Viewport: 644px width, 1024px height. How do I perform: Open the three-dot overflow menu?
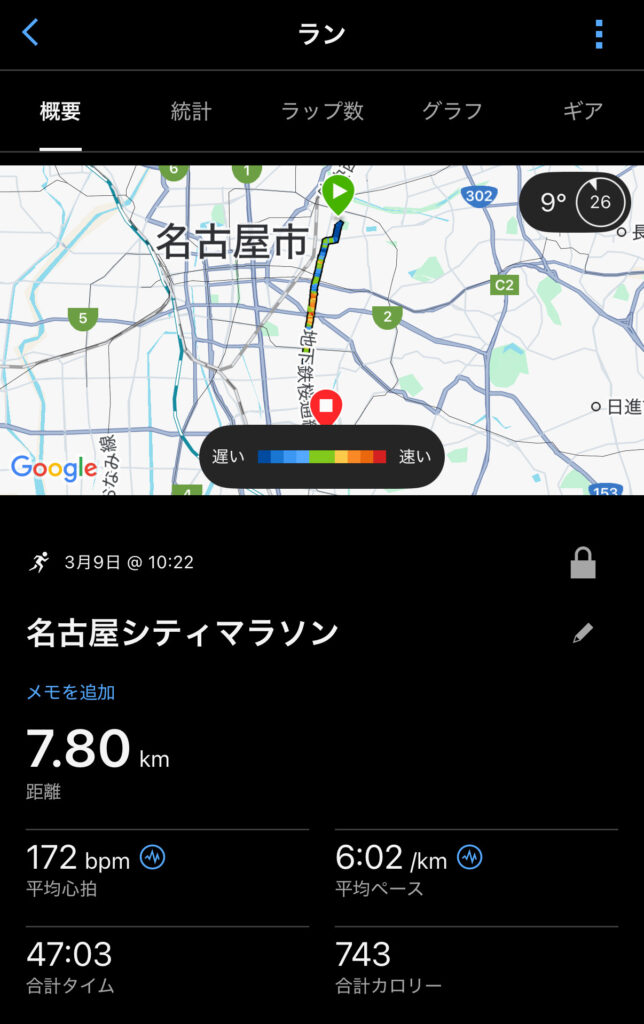click(x=598, y=34)
